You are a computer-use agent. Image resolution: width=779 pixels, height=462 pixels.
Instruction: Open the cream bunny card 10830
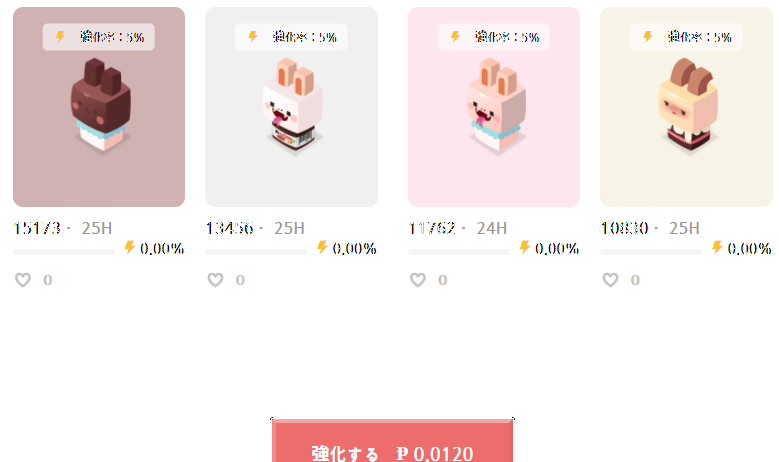pos(686,108)
